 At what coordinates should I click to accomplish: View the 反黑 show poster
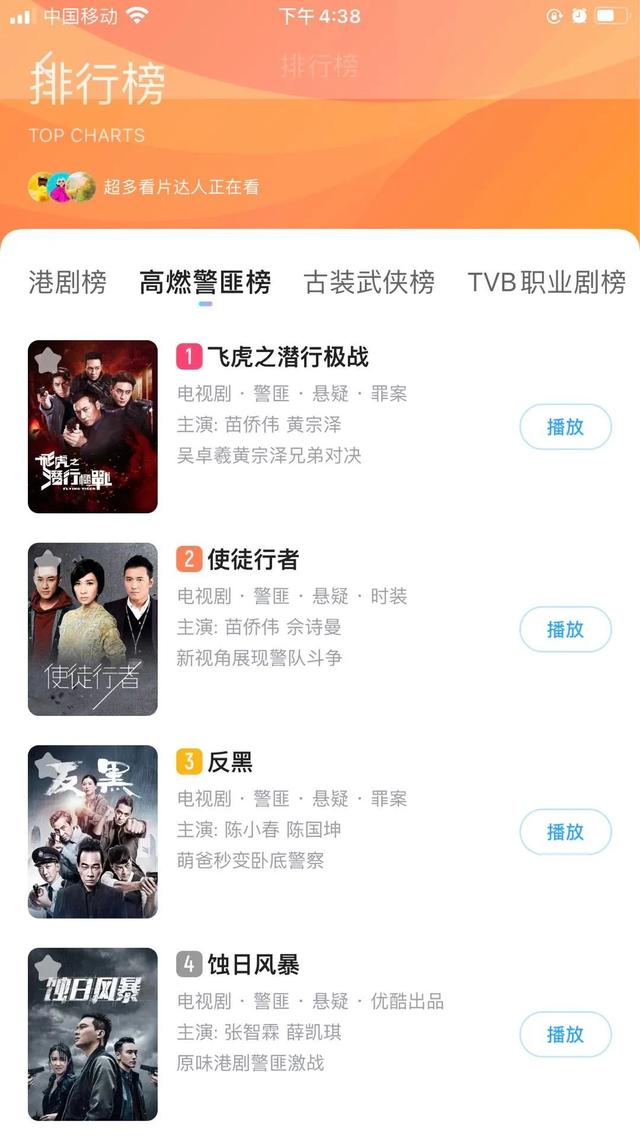[x=93, y=832]
